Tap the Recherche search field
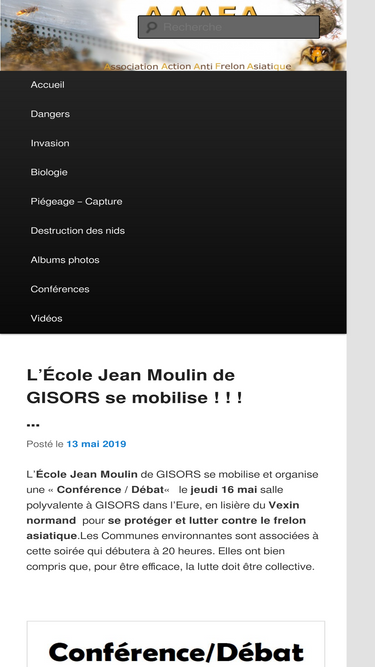Image resolution: width=375 pixels, height=667 pixels. click(229, 27)
